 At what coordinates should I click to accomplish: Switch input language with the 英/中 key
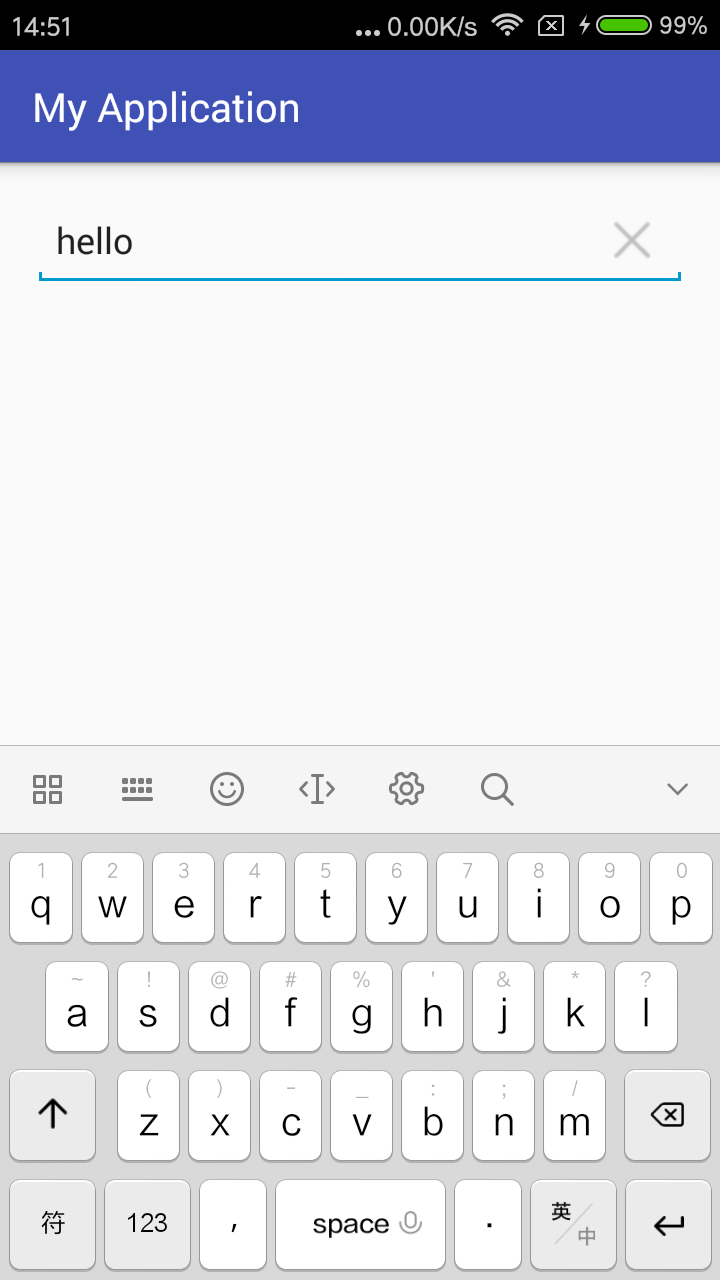pyautogui.click(x=574, y=1222)
